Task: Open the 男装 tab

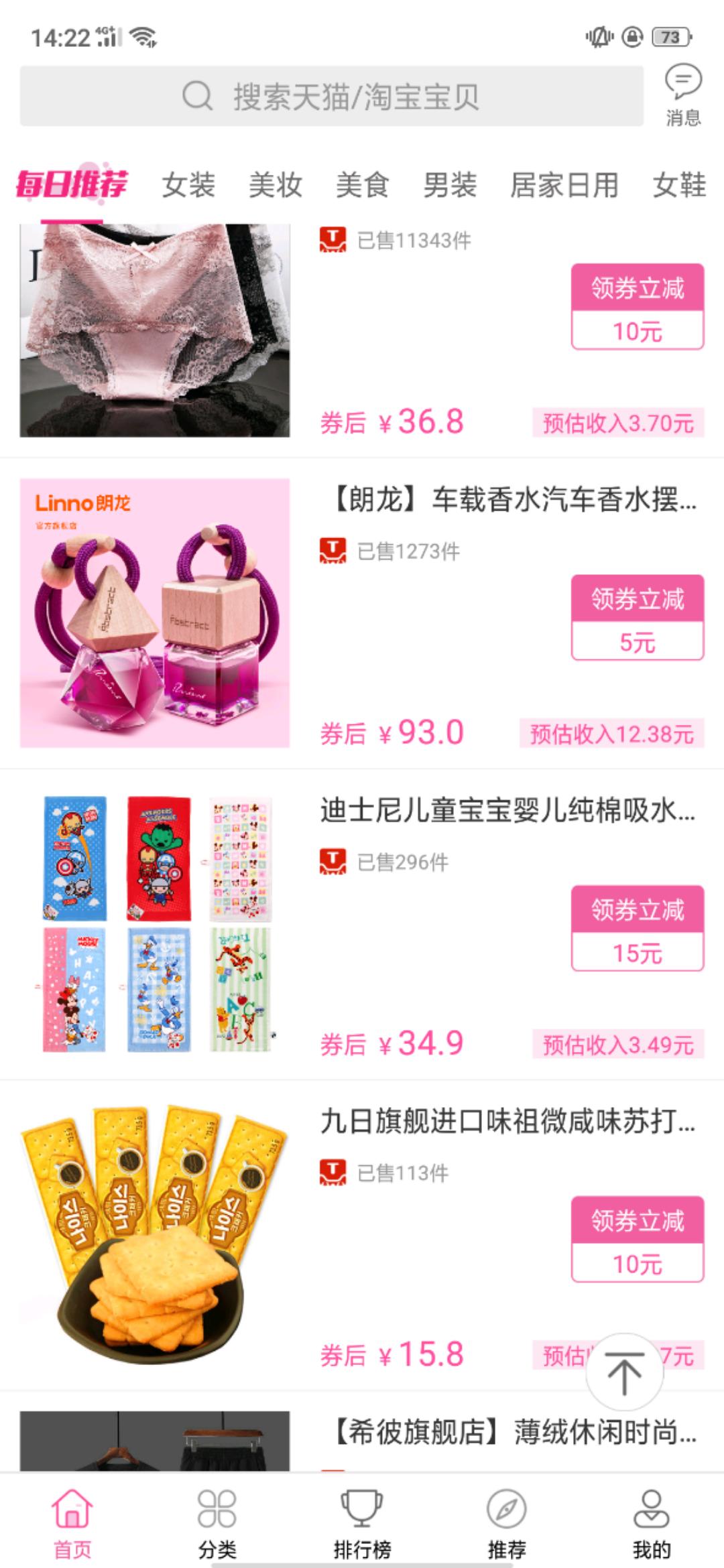Action: coord(450,186)
